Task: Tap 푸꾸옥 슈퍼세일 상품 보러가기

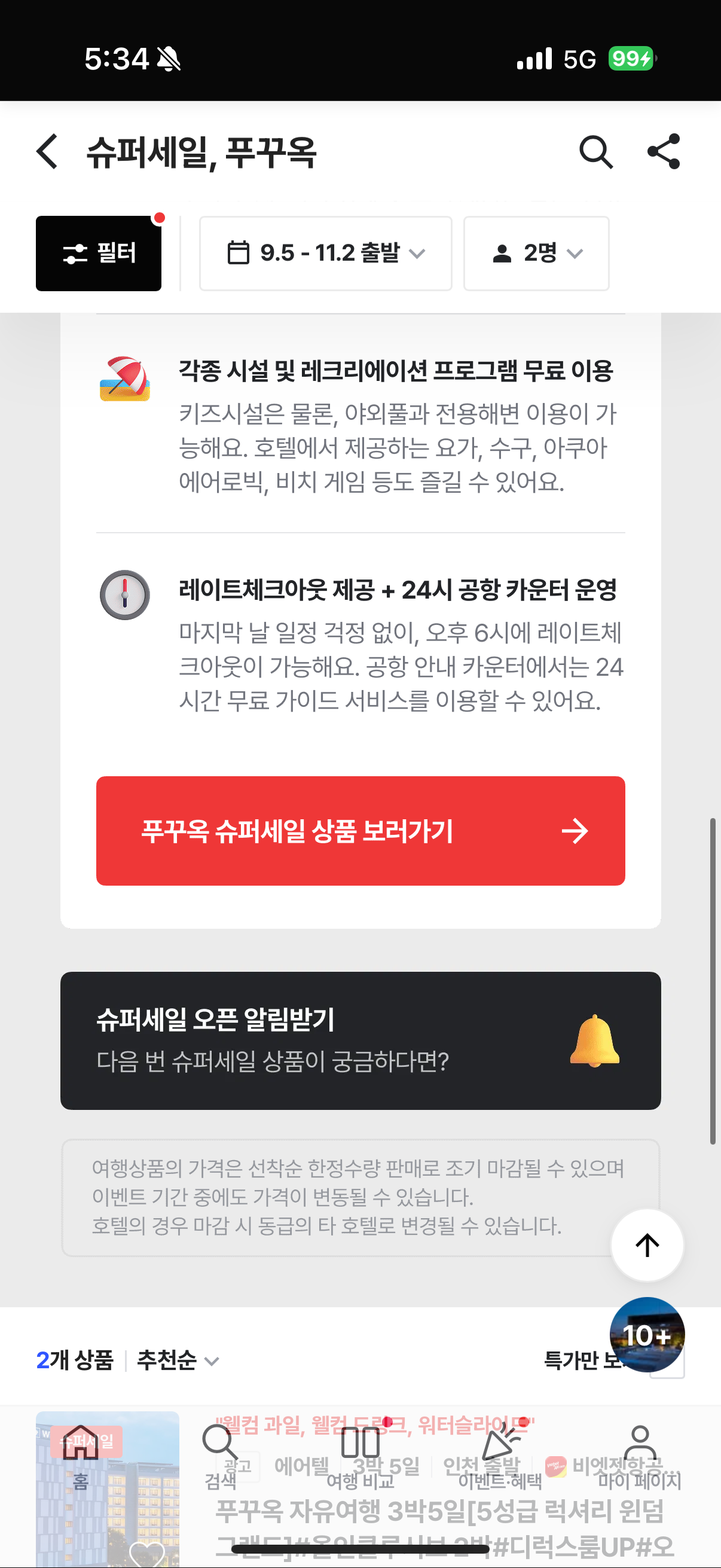Action: coord(360,831)
